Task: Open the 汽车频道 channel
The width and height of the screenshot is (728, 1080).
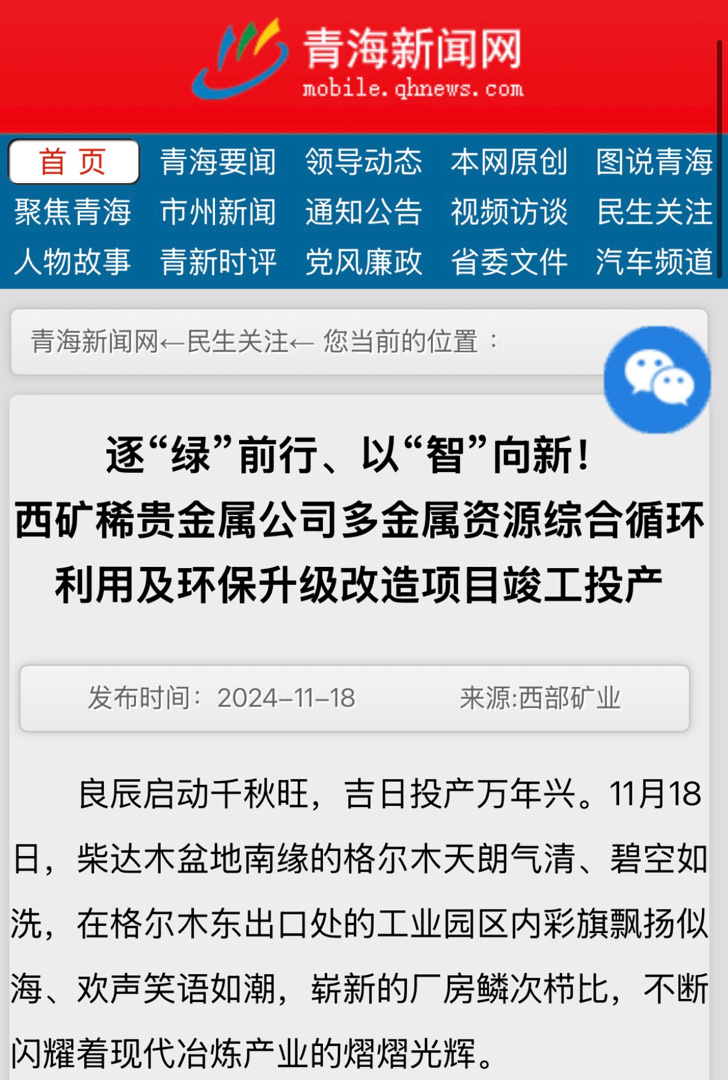Action: point(654,262)
